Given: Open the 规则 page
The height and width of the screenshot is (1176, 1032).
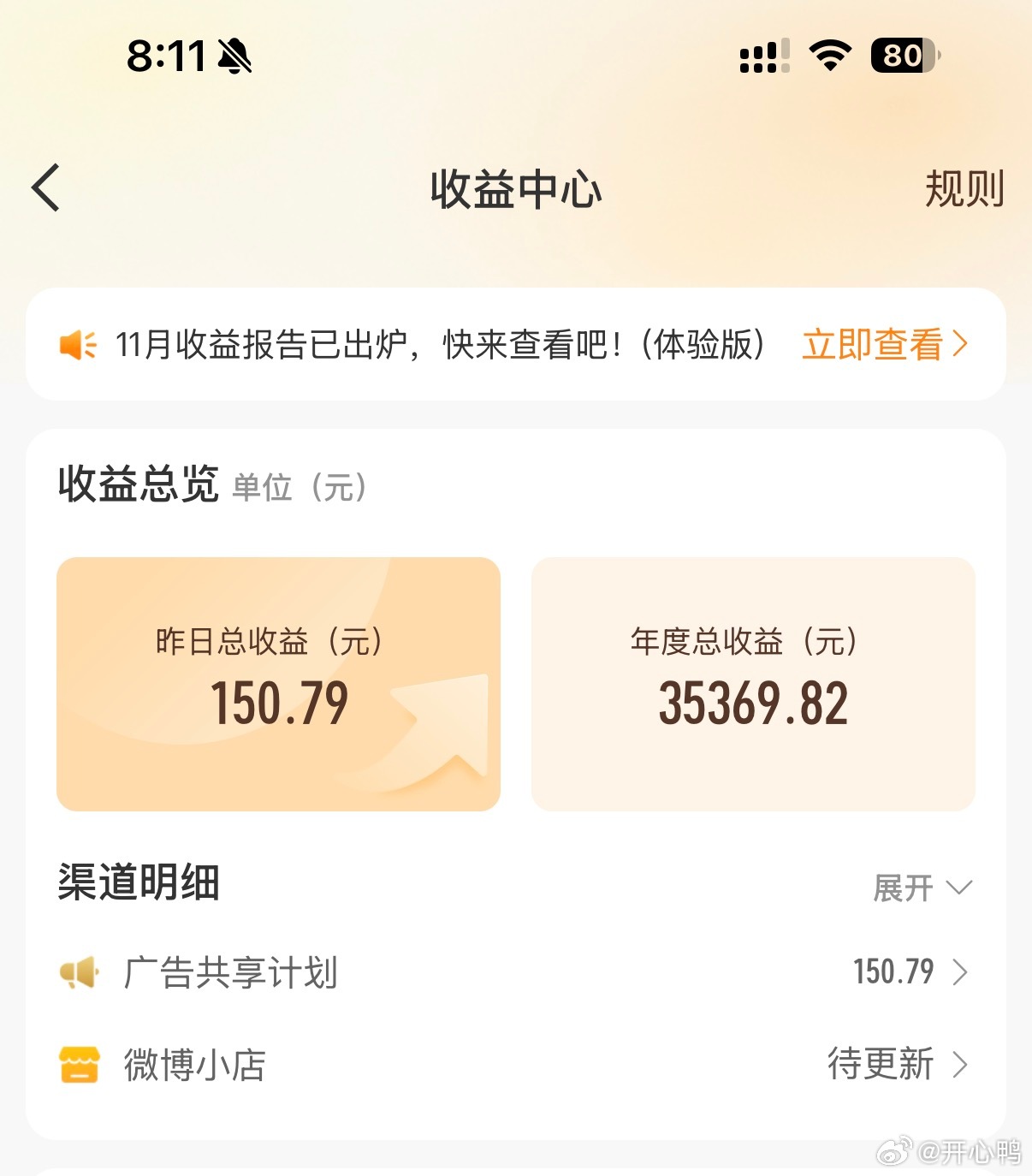Looking at the screenshot, I should coord(964,189).
